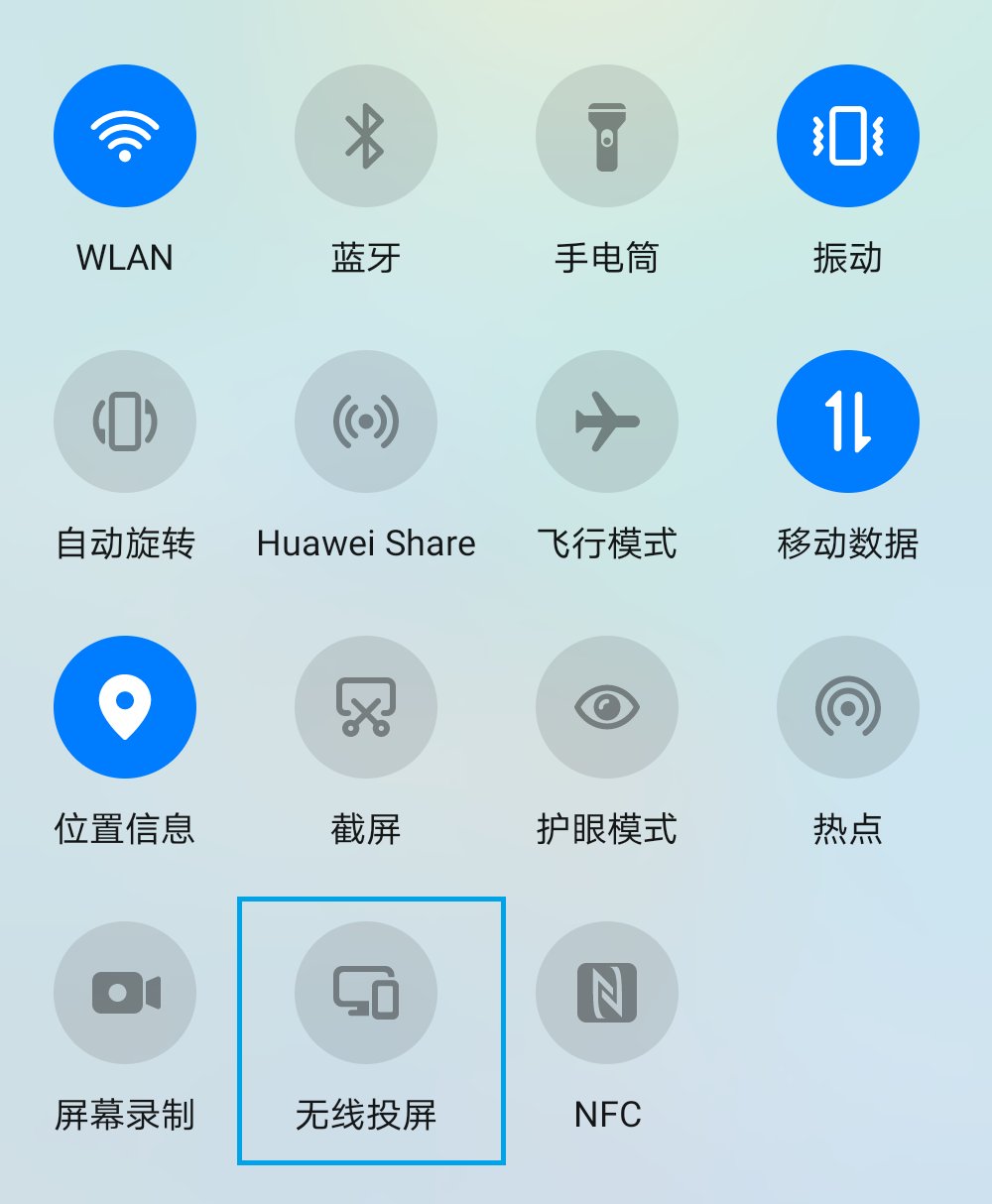Enable the NFC tile
Screen dimensions: 992x1204
tap(607, 992)
